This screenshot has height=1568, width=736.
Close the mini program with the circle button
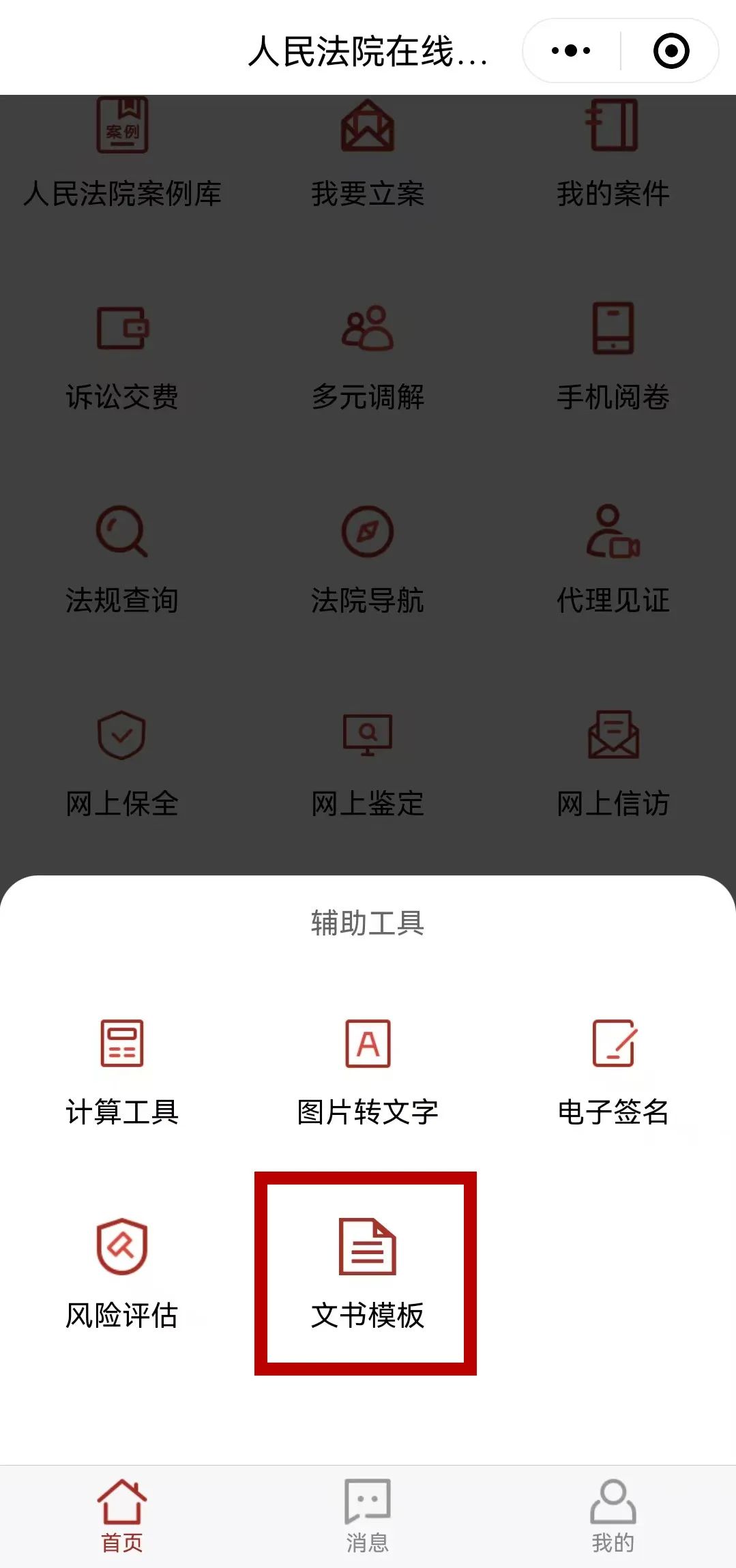tap(671, 51)
